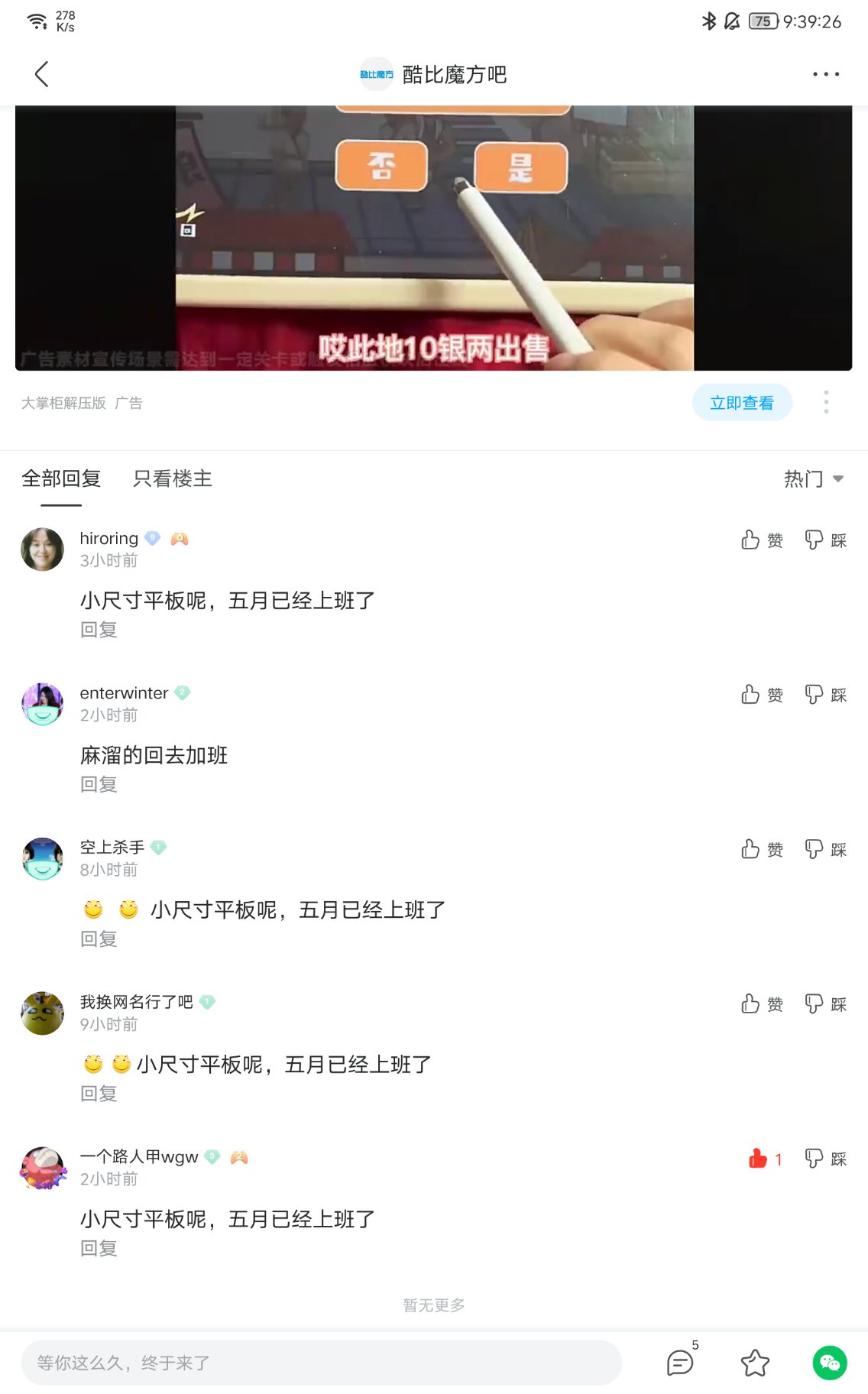Tap the 酷比魔方 forum avatar in the title bar
The image size is (868, 1394).
pyautogui.click(x=376, y=74)
